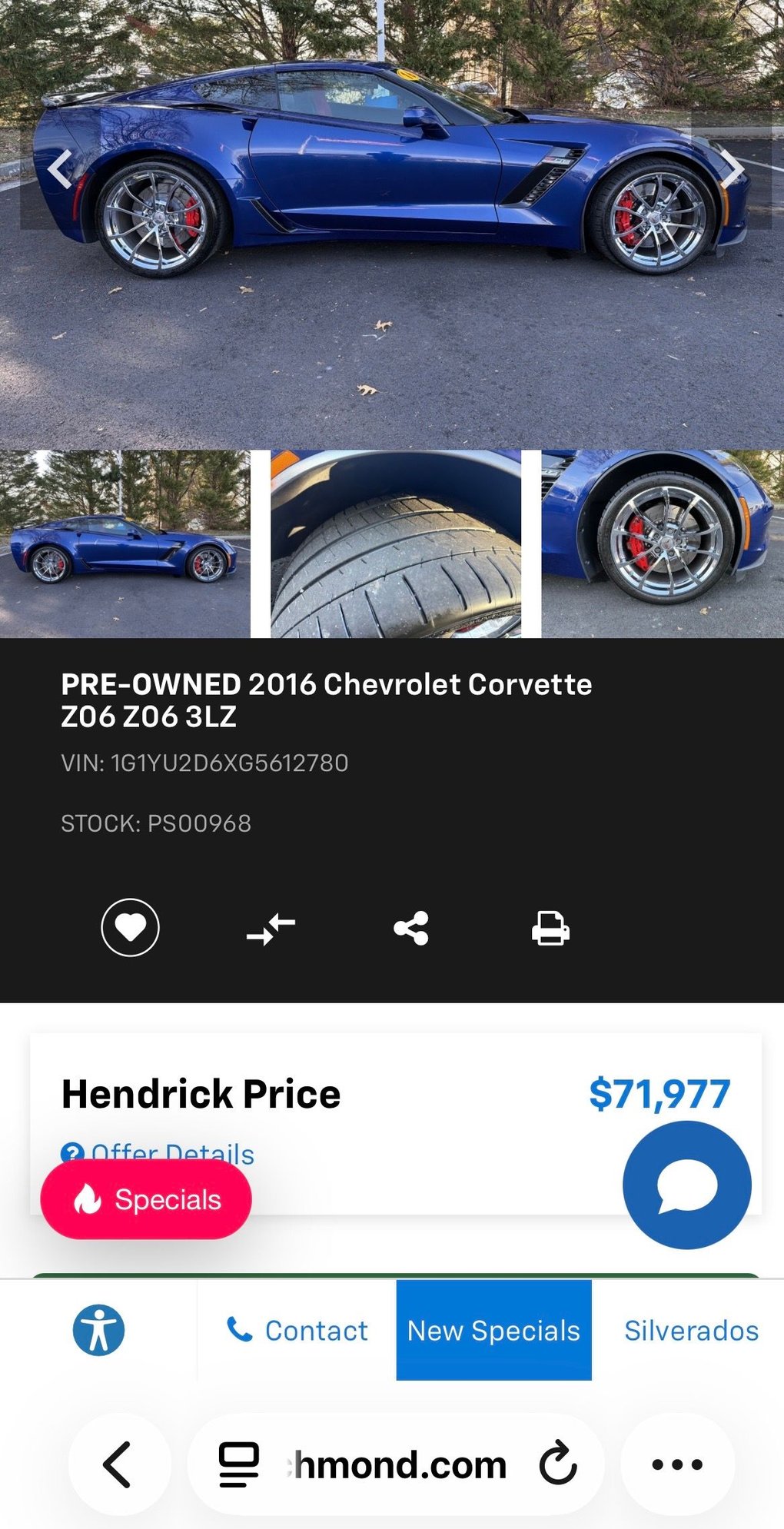Open the Offer Details link
This screenshot has height=1529, width=784.
[172, 1152]
